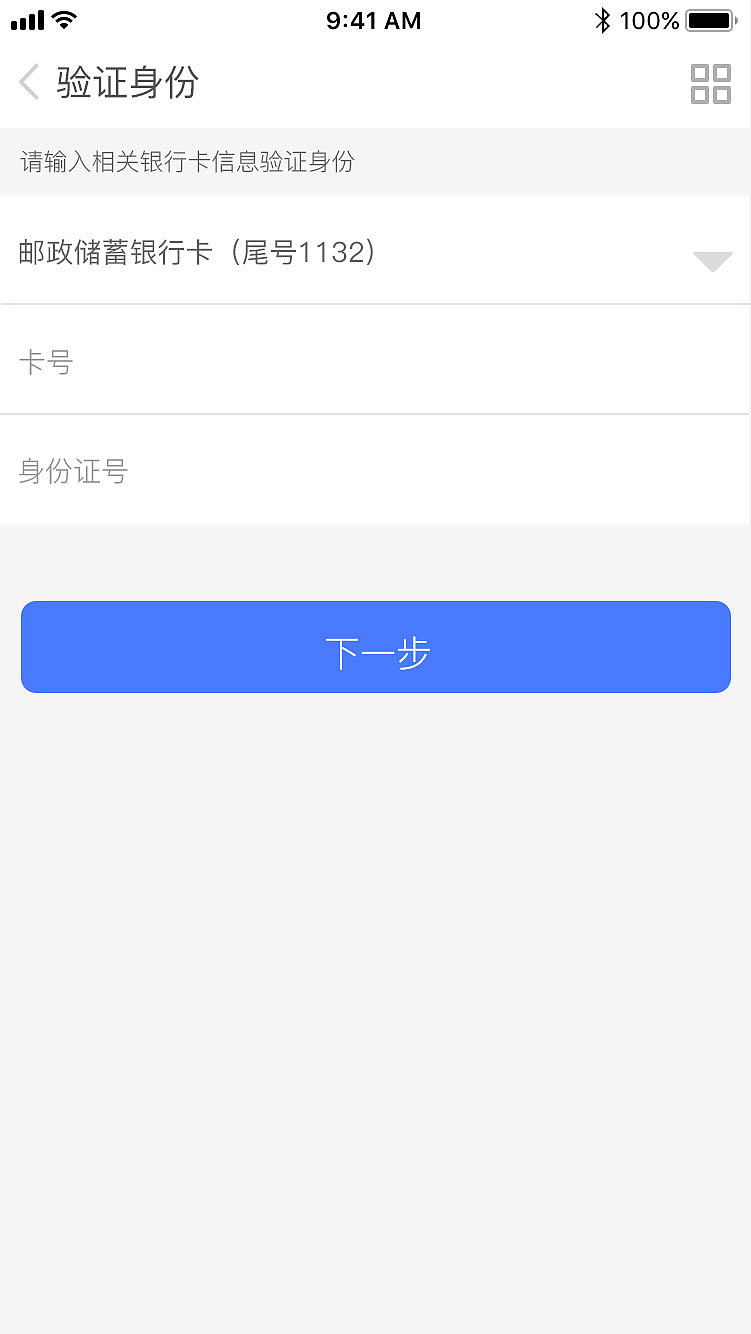Click inside the 身份证号 text field
751x1334 pixels.
click(x=375, y=471)
